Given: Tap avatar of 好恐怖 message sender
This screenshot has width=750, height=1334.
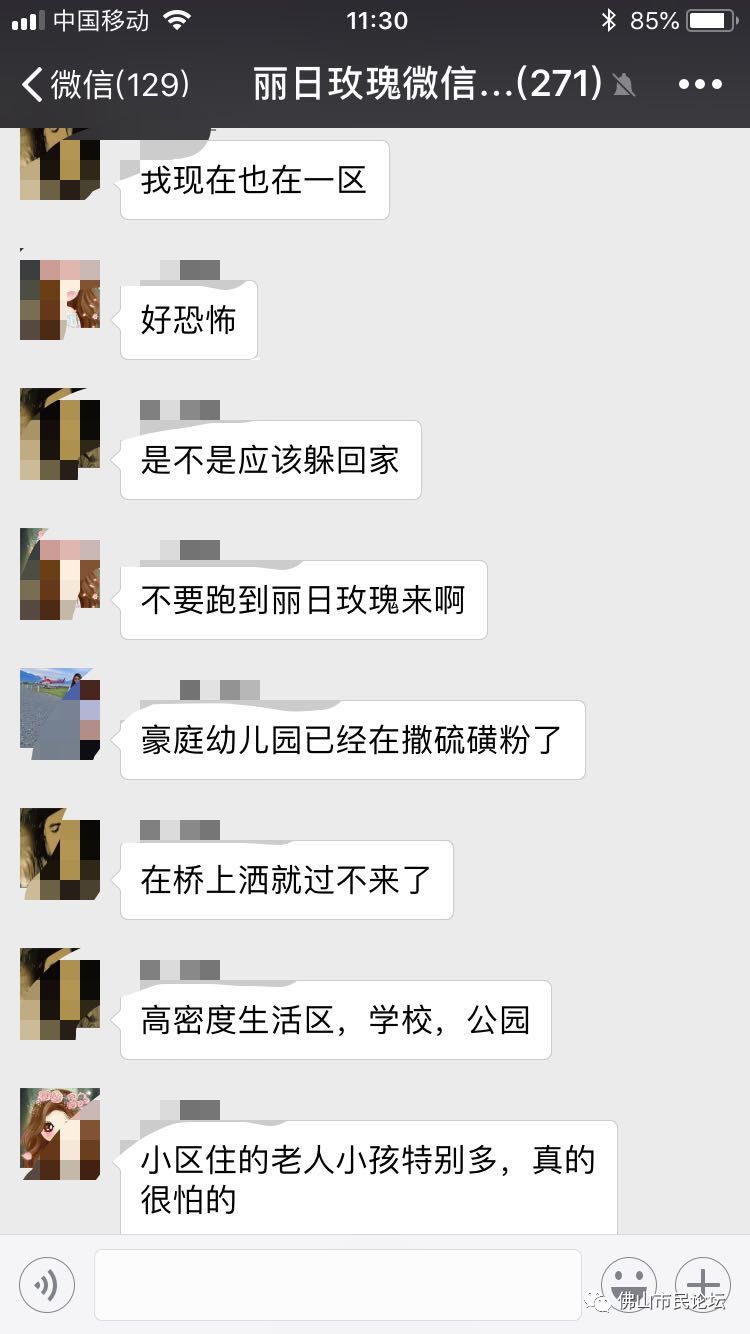Looking at the screenshot, I should pyautogui.click(x=60, y=300).
